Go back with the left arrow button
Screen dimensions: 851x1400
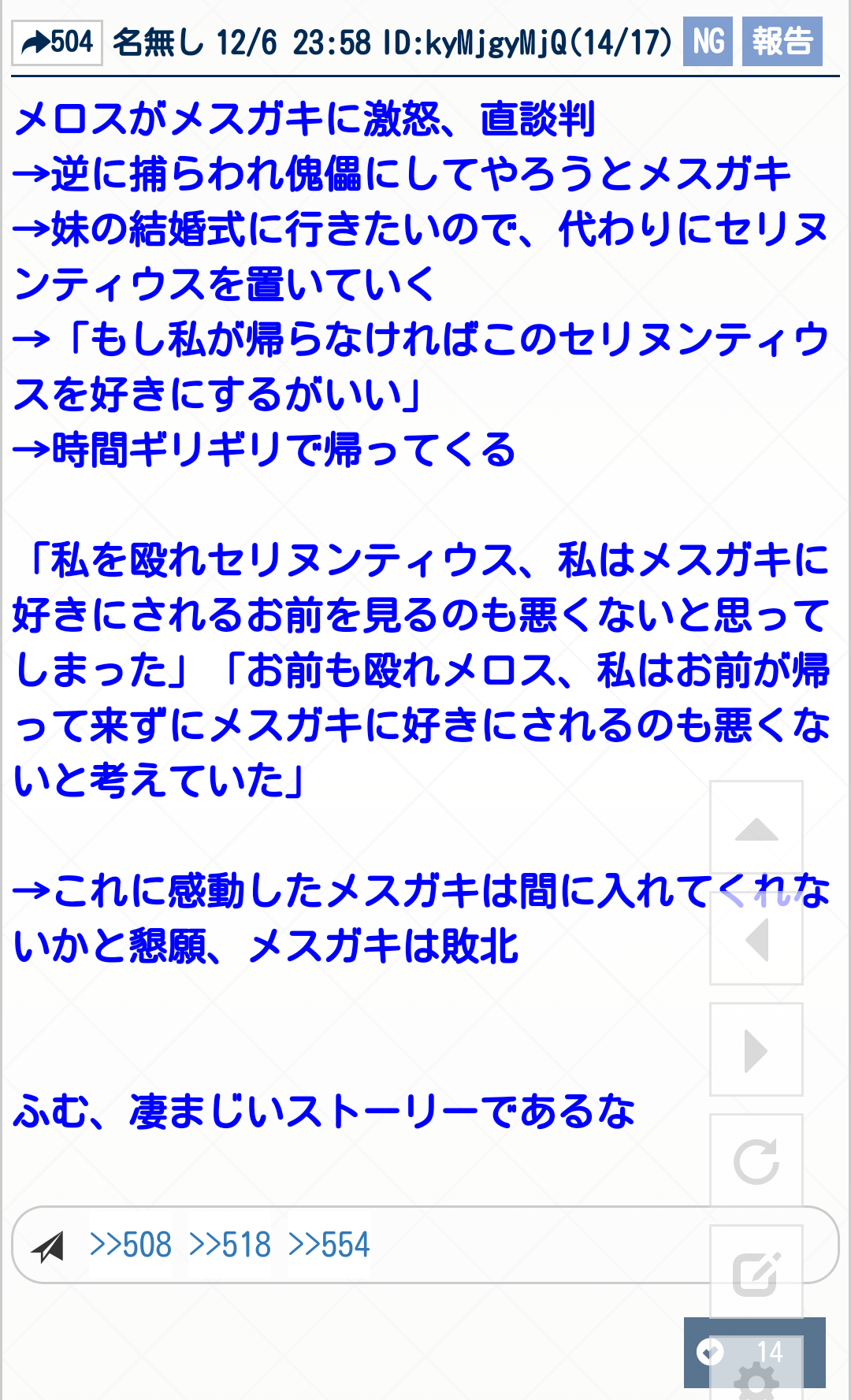tap(756, 939)
